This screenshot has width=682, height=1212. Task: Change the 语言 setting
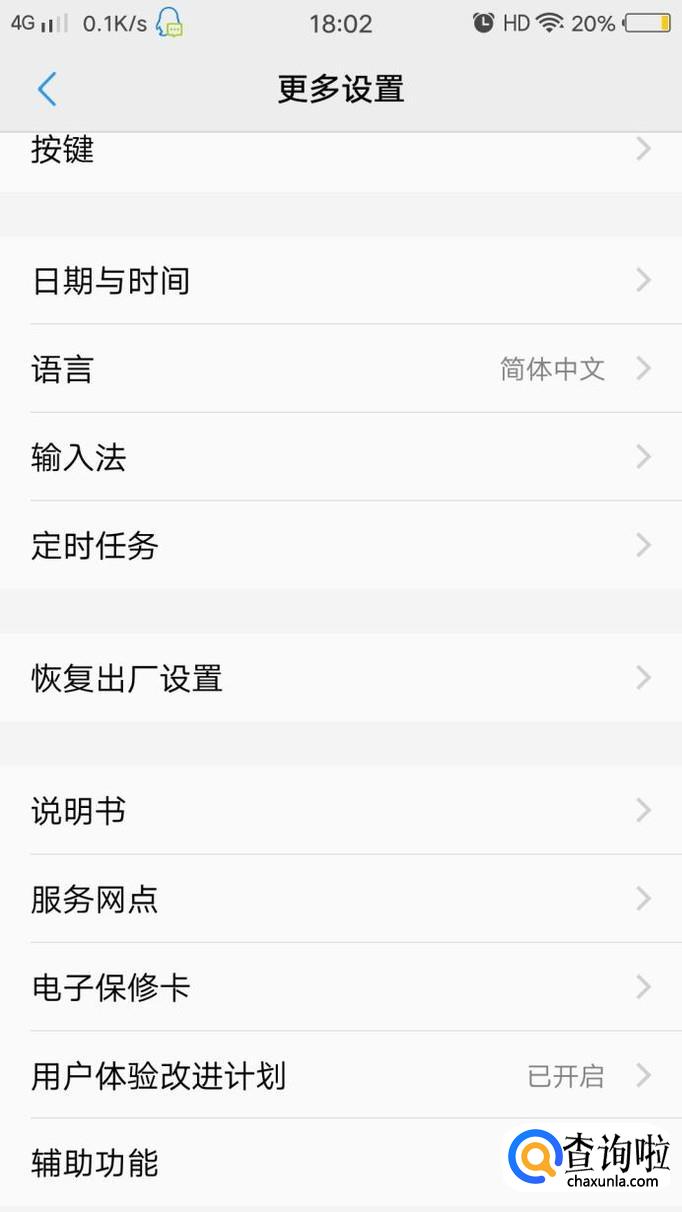tap(340, 369)
